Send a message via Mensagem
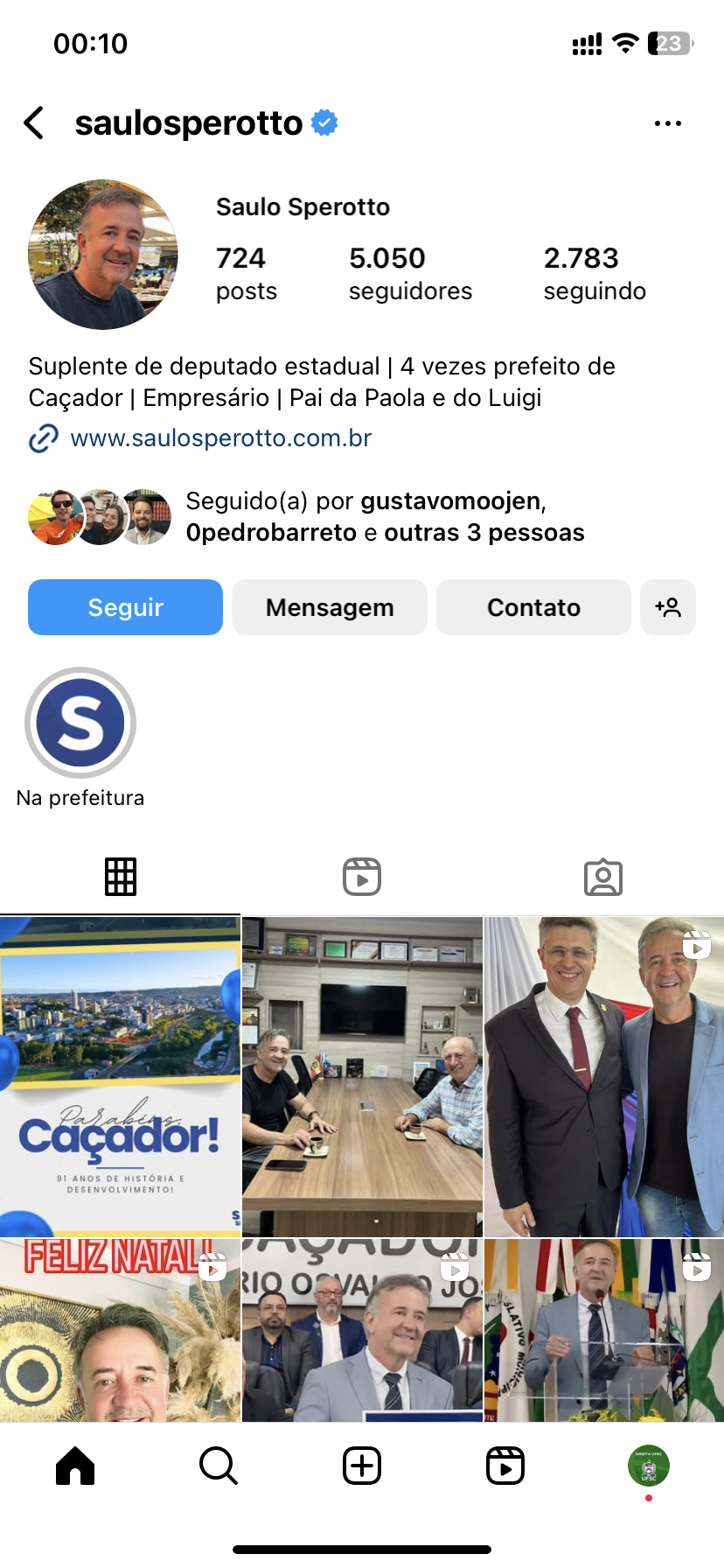Screen dimensions: 724x1568 click(330, 607)
